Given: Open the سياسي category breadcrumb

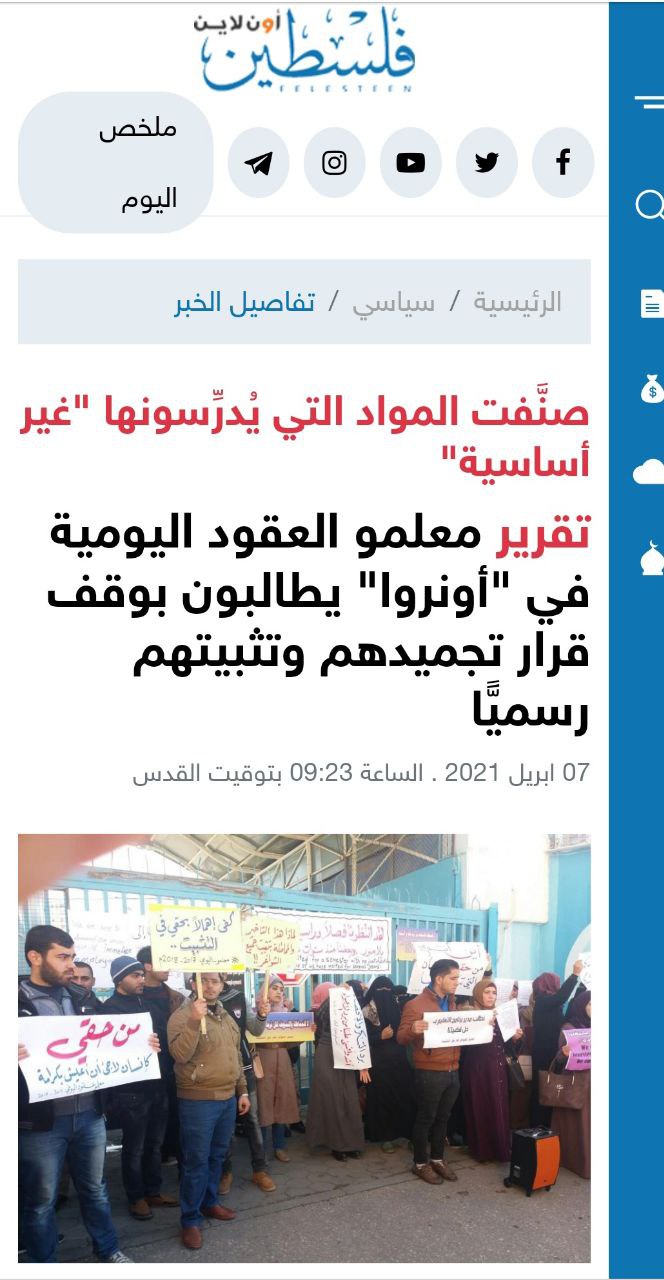Looking at the screenshot, I should [x=393, y=302].
